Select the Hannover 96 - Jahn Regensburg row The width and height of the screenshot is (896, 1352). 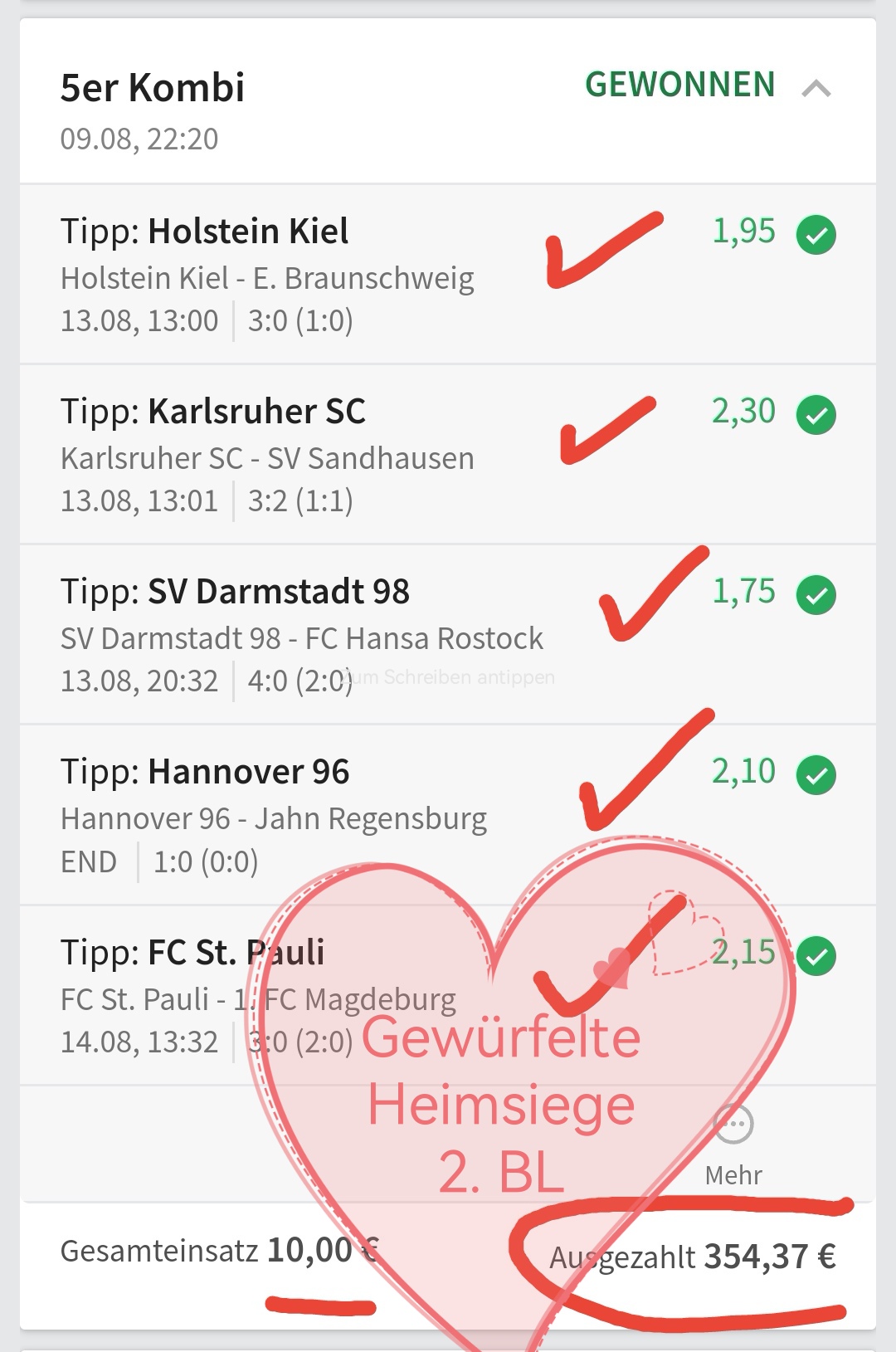pos(274,818)
